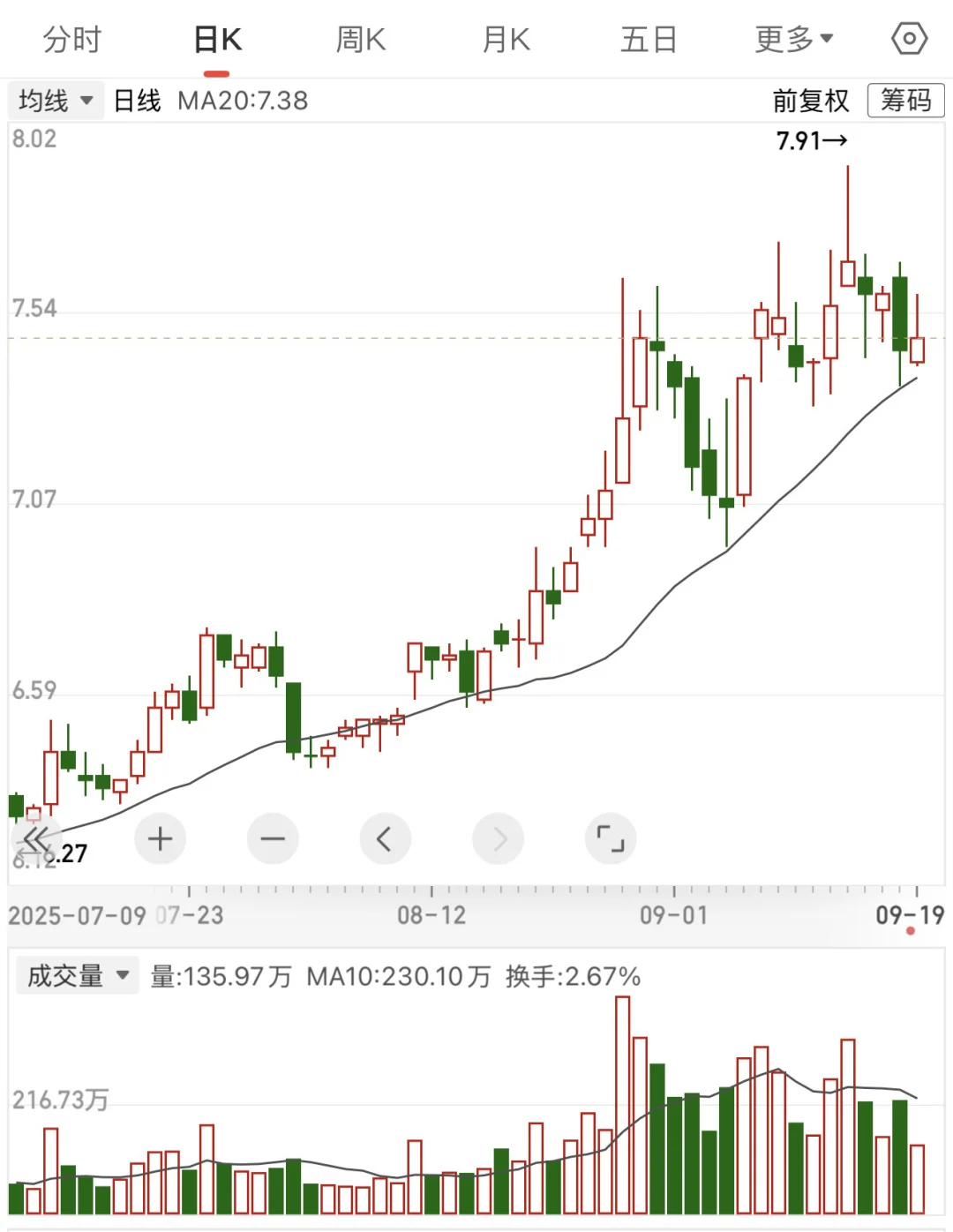Screen dimensions: 953x1232
Task: Zoom in the chart with plus
Action: pos(160,838)
